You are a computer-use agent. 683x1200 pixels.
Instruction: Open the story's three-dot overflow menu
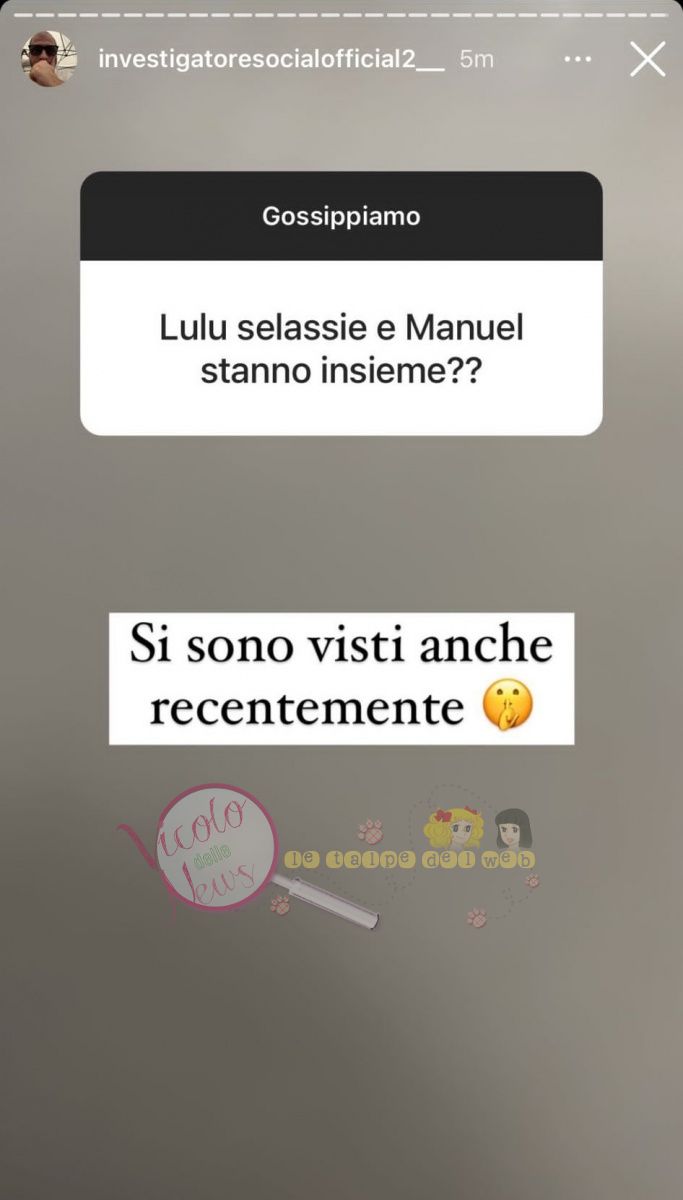click(578, 60)
